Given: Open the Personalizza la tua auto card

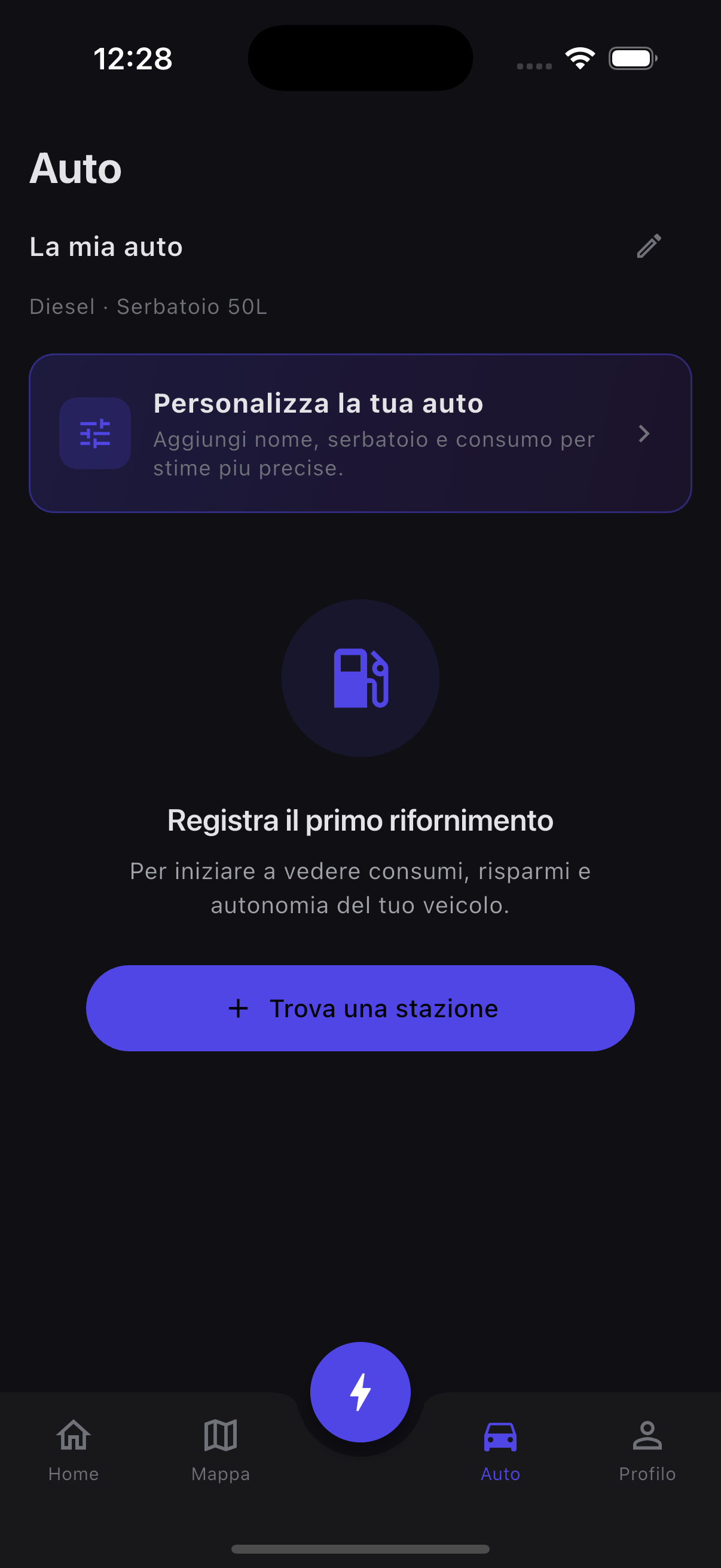Looking at the screenshot, I should [x=360, y=434].
